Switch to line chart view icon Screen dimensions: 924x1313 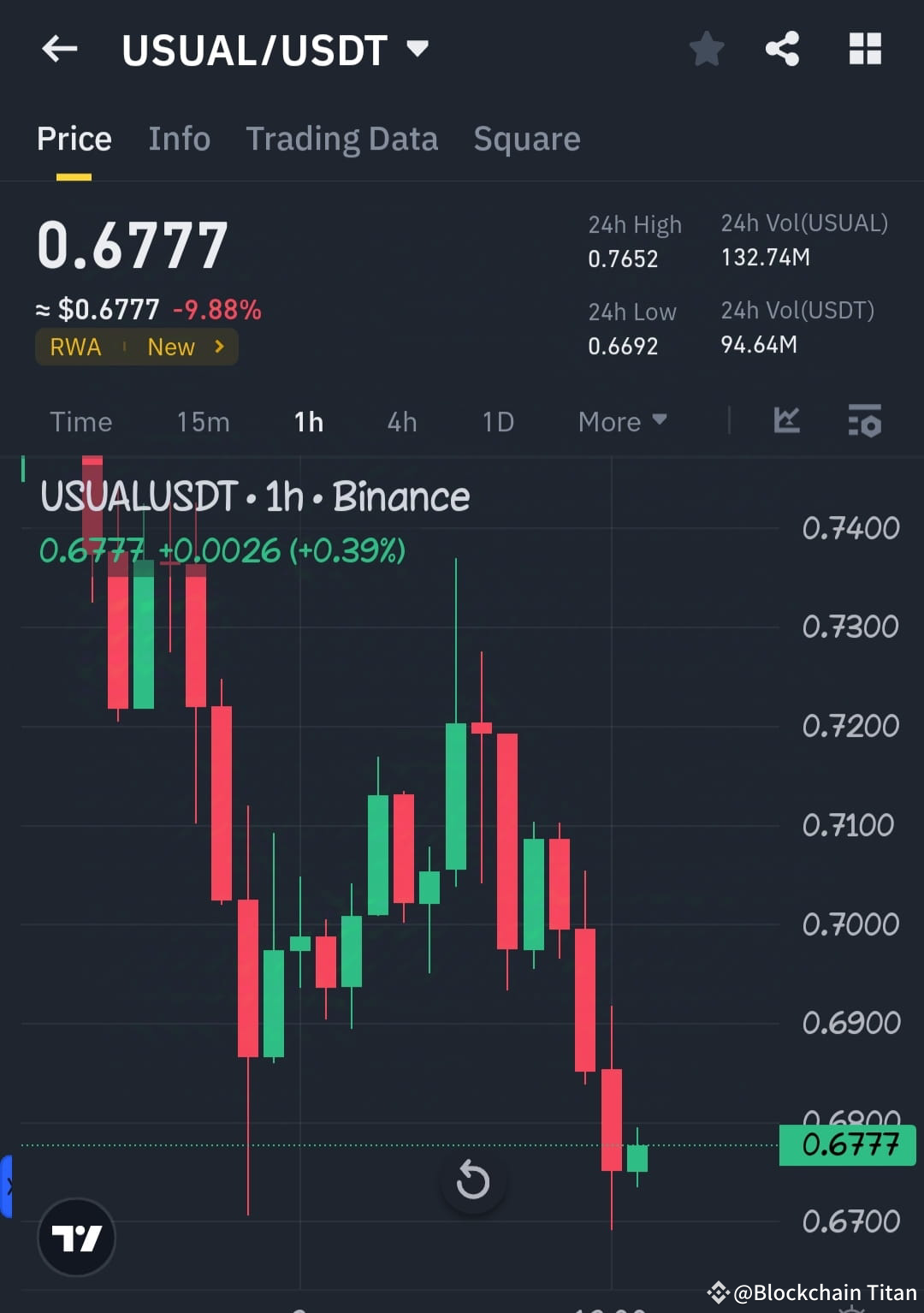pyautogui.click(x=786, y=421)
